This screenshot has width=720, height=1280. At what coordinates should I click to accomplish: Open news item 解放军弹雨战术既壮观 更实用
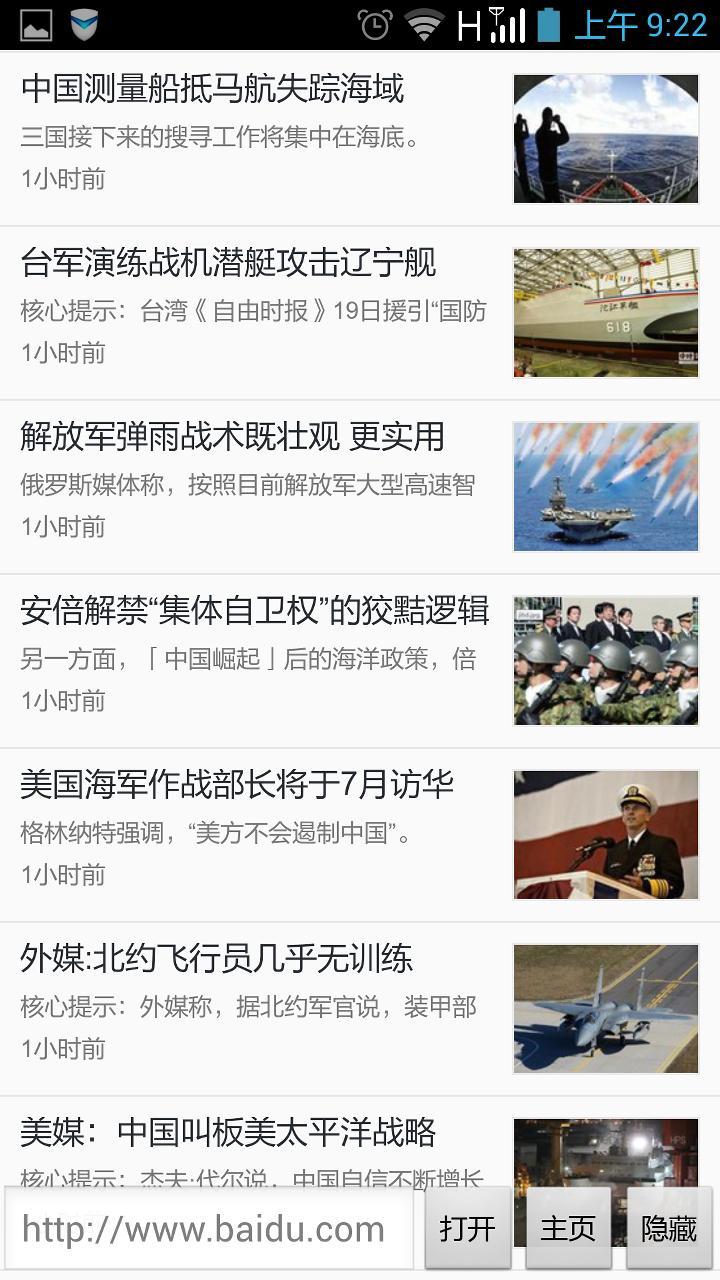coord(232,437)
